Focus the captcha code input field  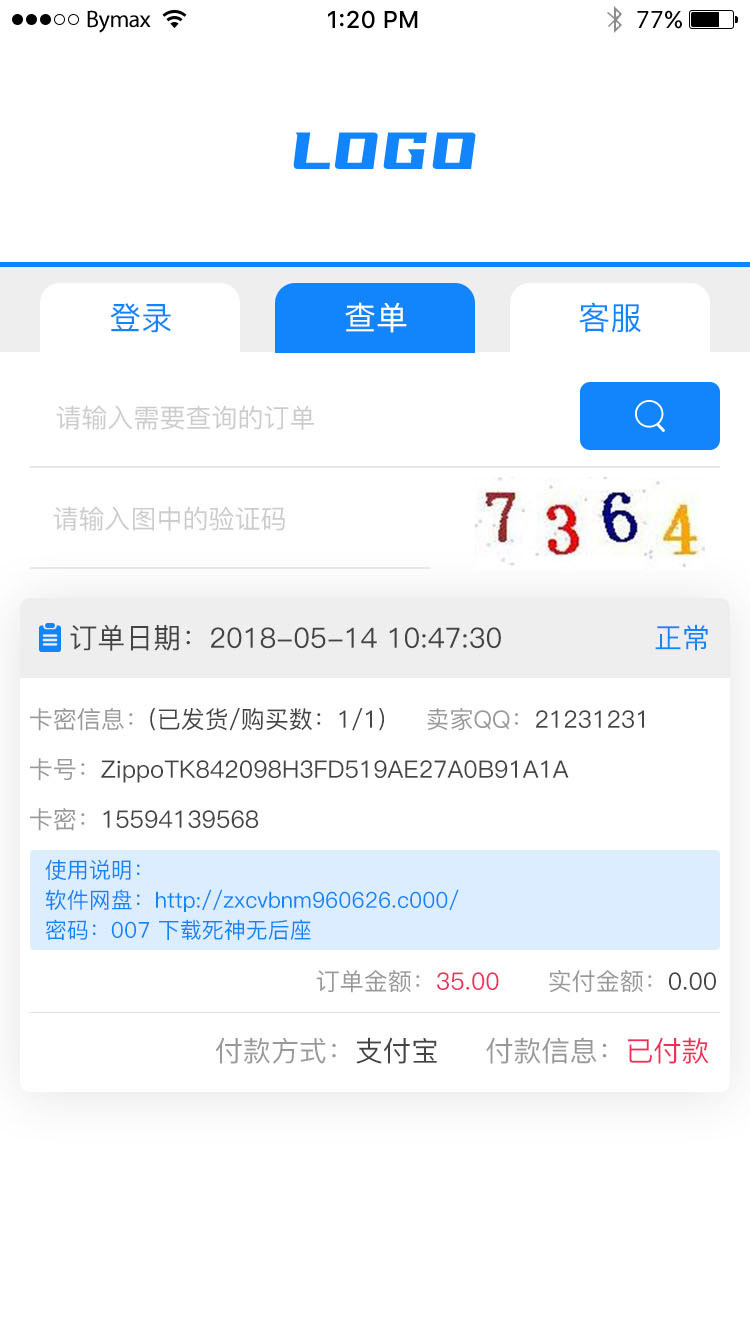[230, 519]
